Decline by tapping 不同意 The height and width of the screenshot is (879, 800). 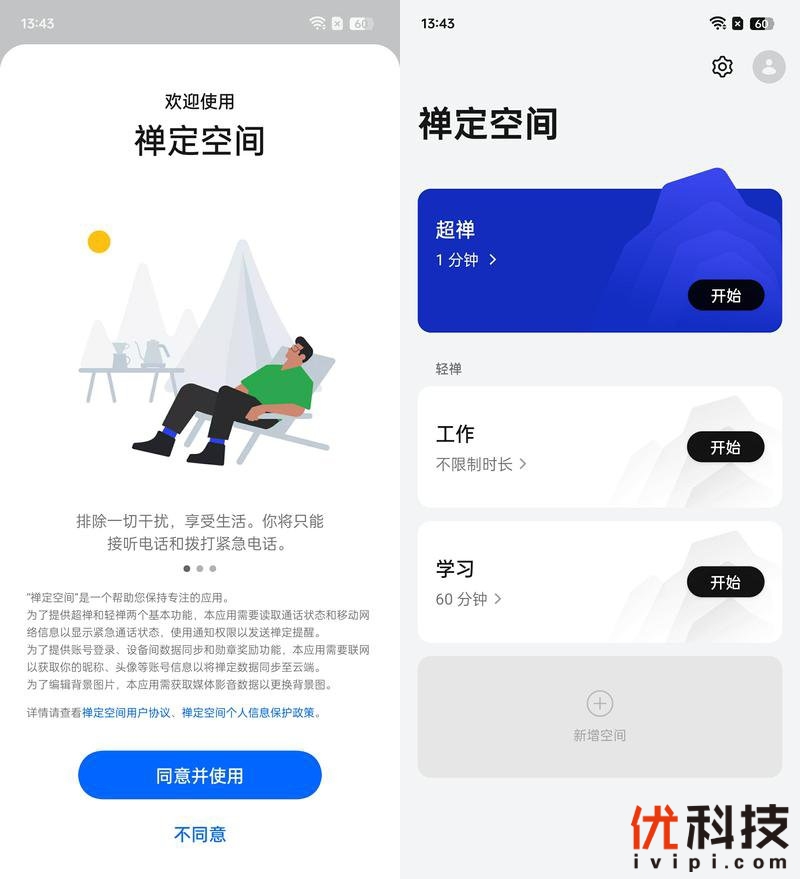click(200, 834)
